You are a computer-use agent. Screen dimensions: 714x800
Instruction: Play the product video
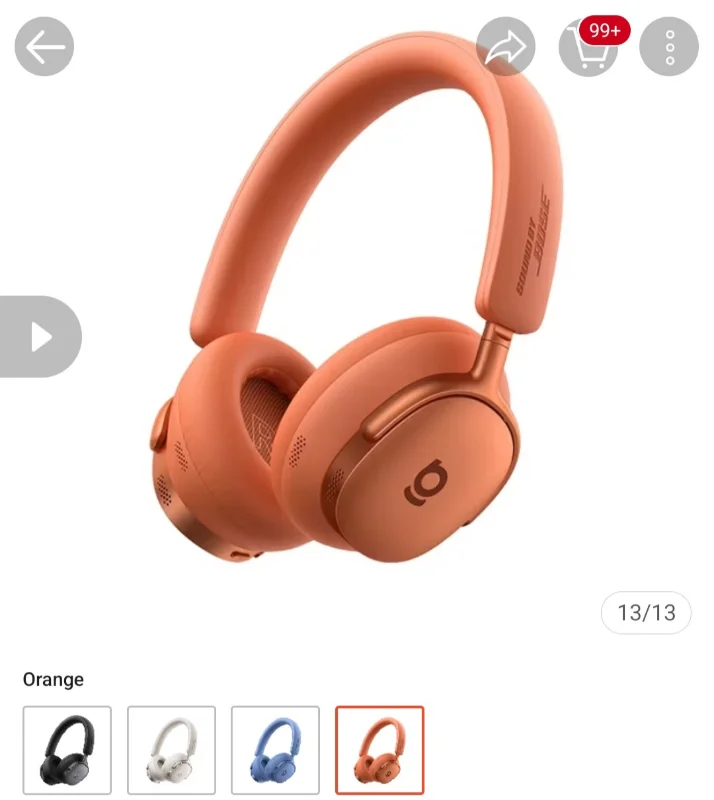(x=40, y=337)
